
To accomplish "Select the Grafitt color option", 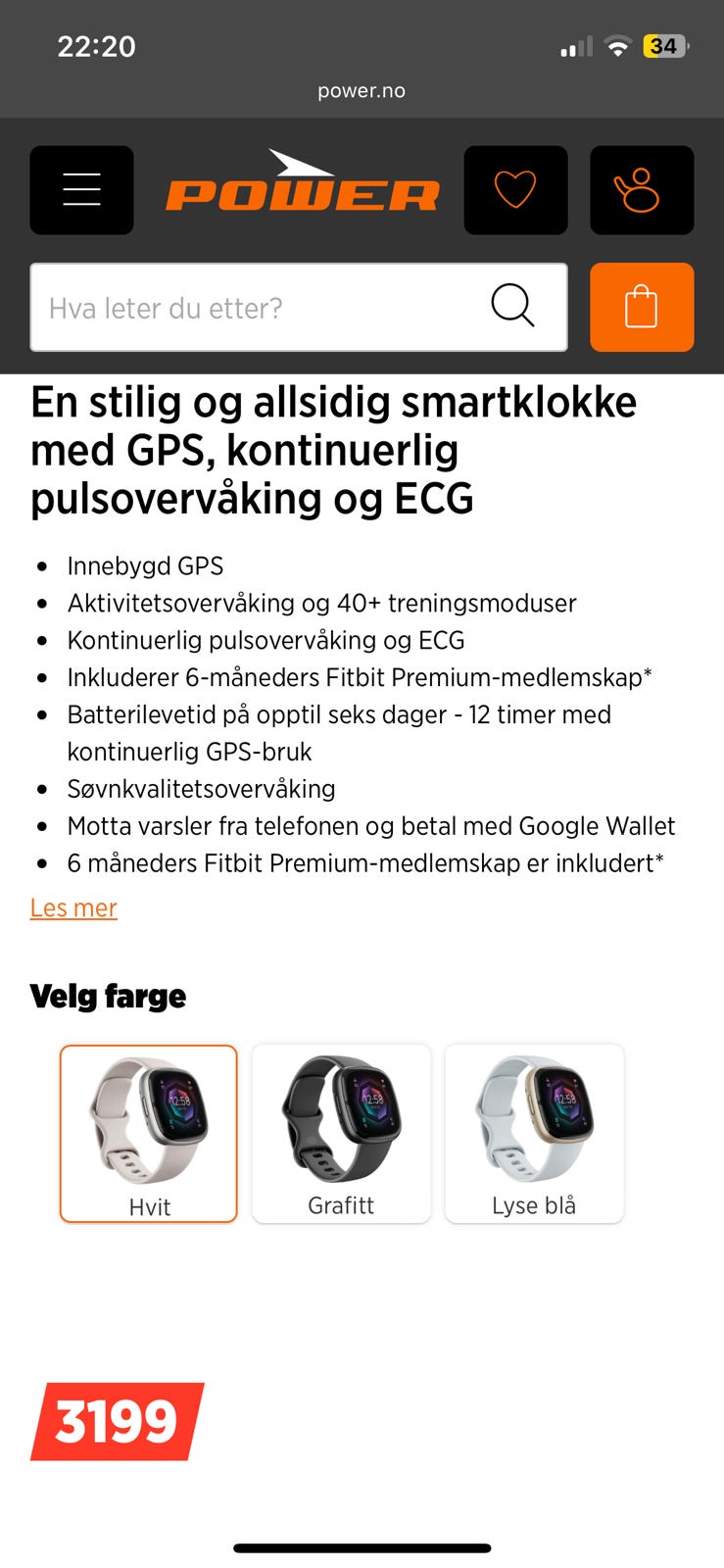I will (x=341, y=1134).
